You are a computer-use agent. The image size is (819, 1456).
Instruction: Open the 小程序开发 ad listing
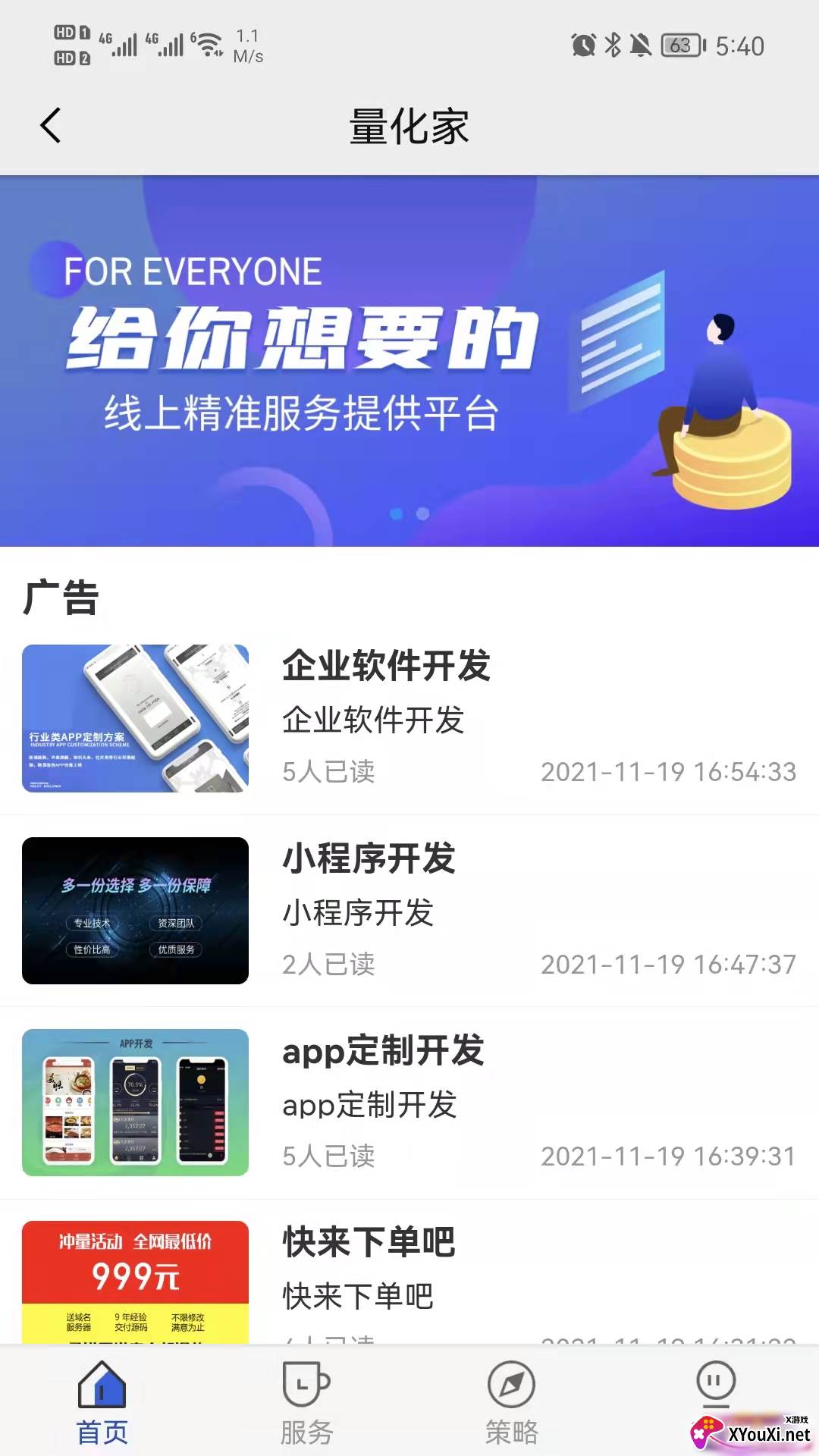(x=409, y=911)
